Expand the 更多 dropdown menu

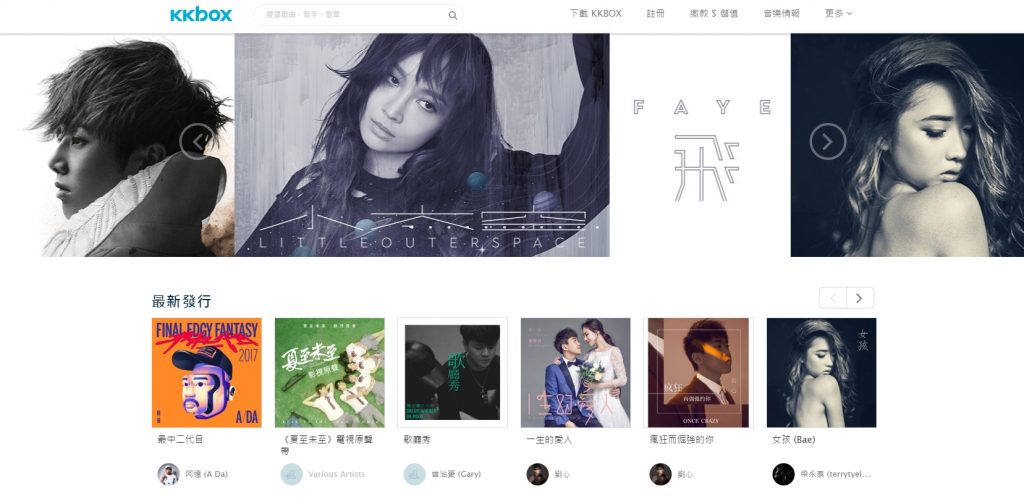pos(838,14)
